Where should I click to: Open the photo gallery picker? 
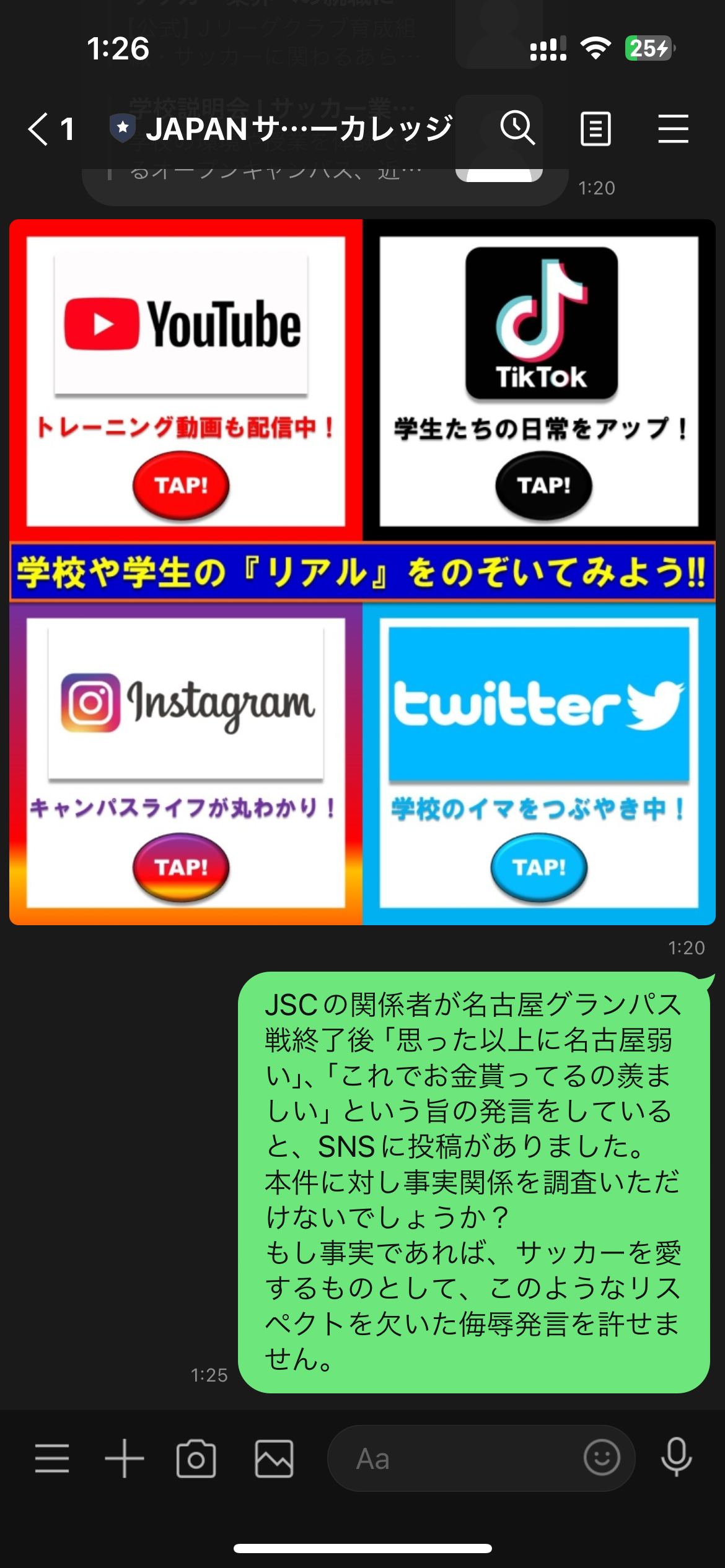click(x=275, y=1458)
